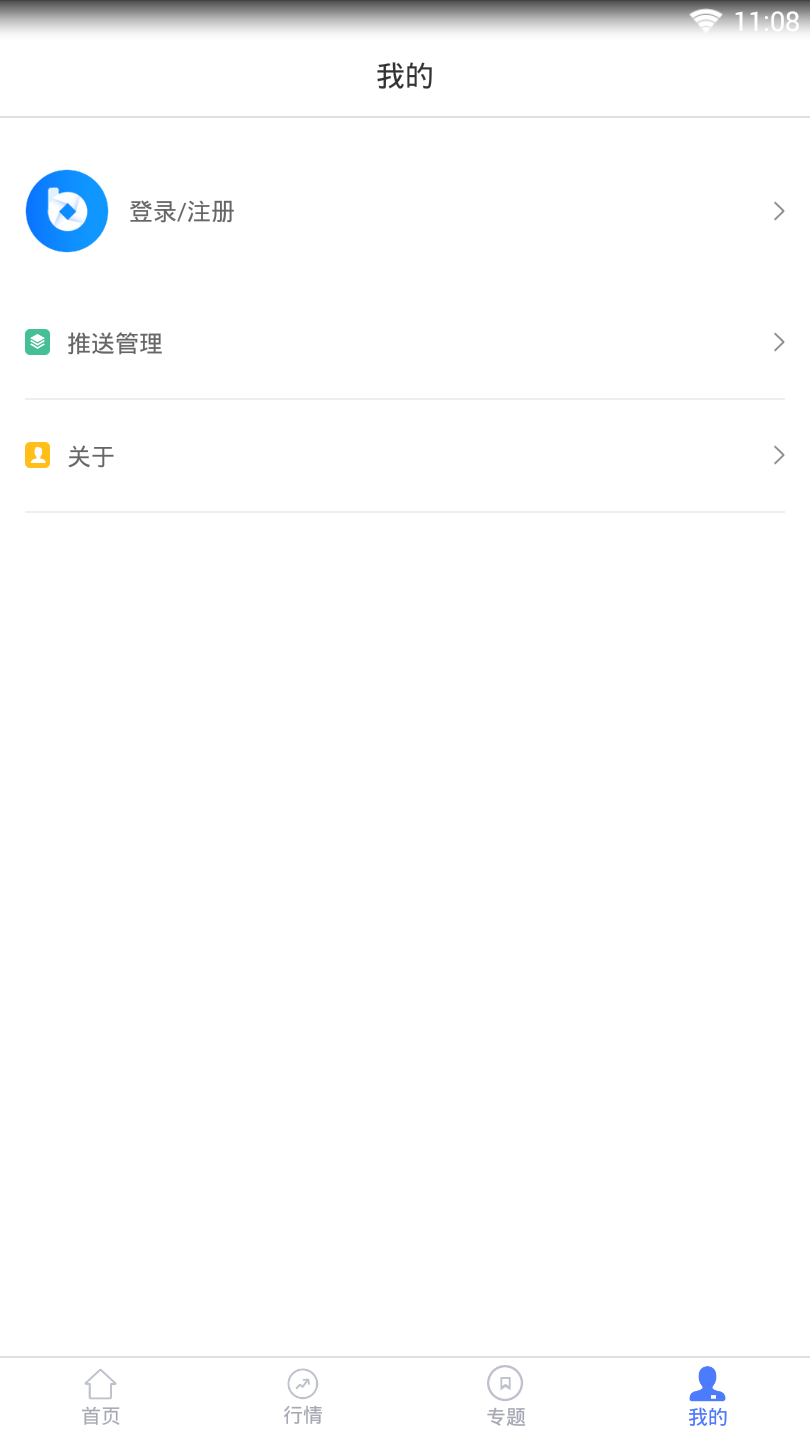Viewport: 810px width, 1440px height.
Task: Tap the 登录/注册 text link
Action: coord(181,211)
